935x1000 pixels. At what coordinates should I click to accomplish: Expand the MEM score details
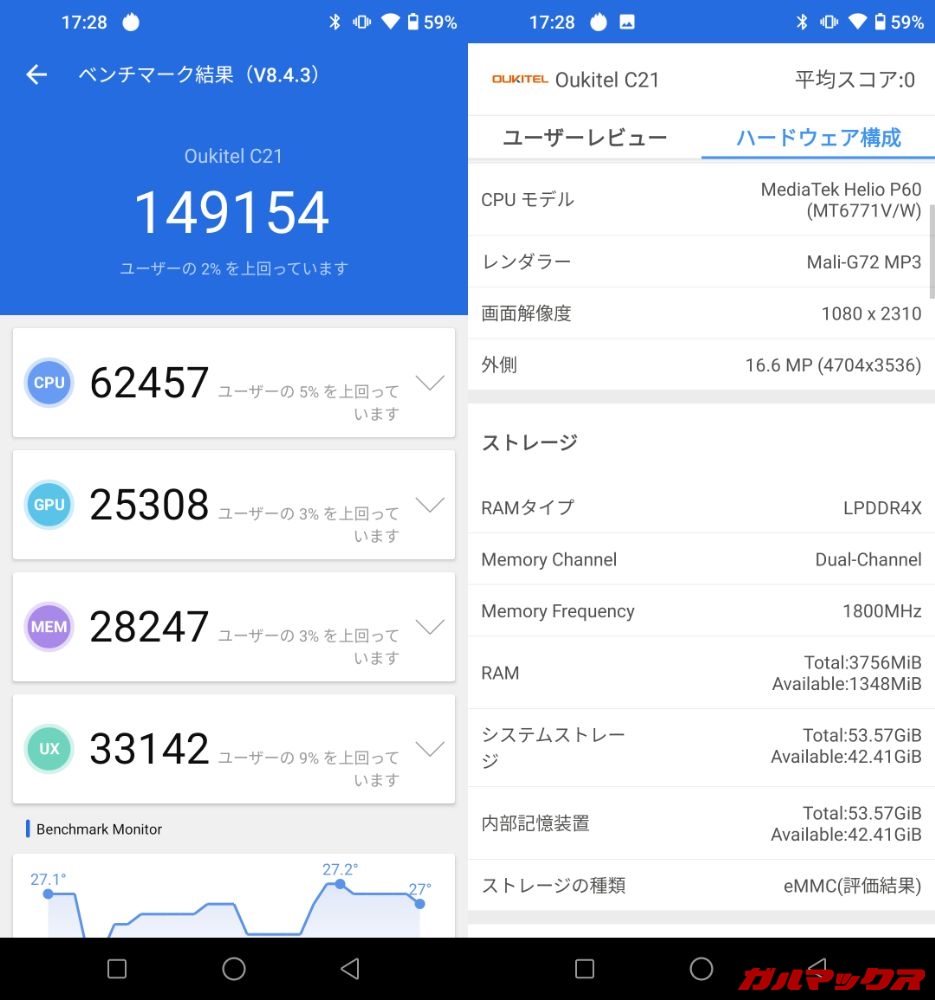click(x=429, y=627)
